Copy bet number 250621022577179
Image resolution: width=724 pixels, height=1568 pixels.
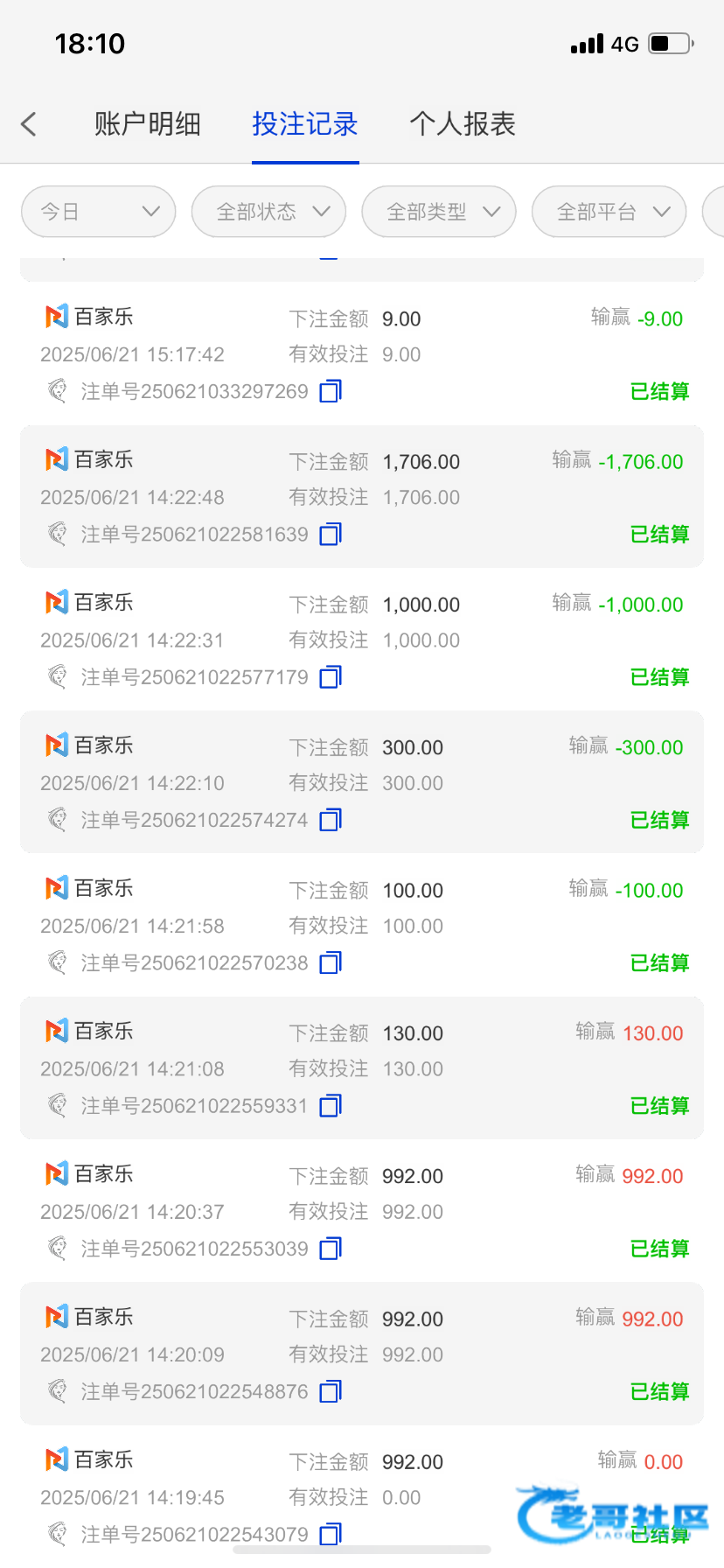coord(331,677)
